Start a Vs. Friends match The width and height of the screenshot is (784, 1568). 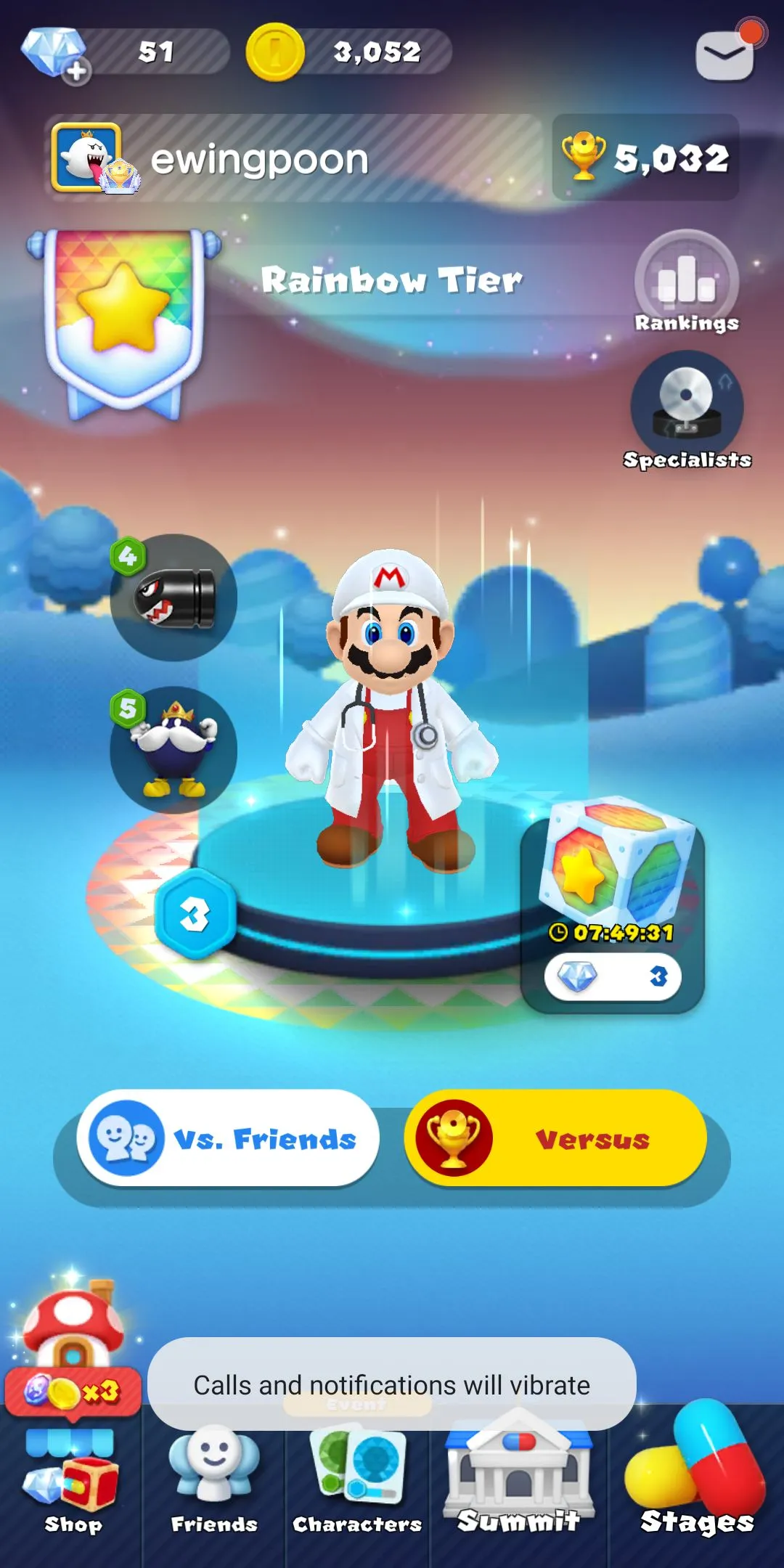[228, 1138]
